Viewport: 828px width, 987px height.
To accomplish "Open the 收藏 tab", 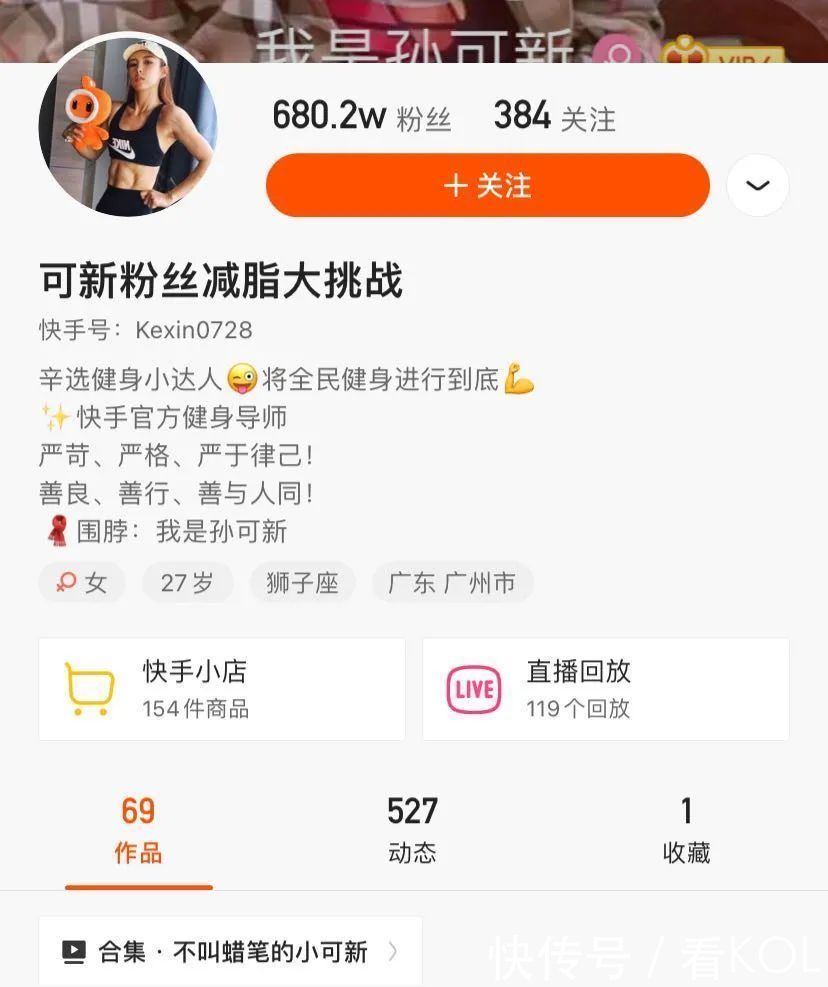I will point(685,827).
